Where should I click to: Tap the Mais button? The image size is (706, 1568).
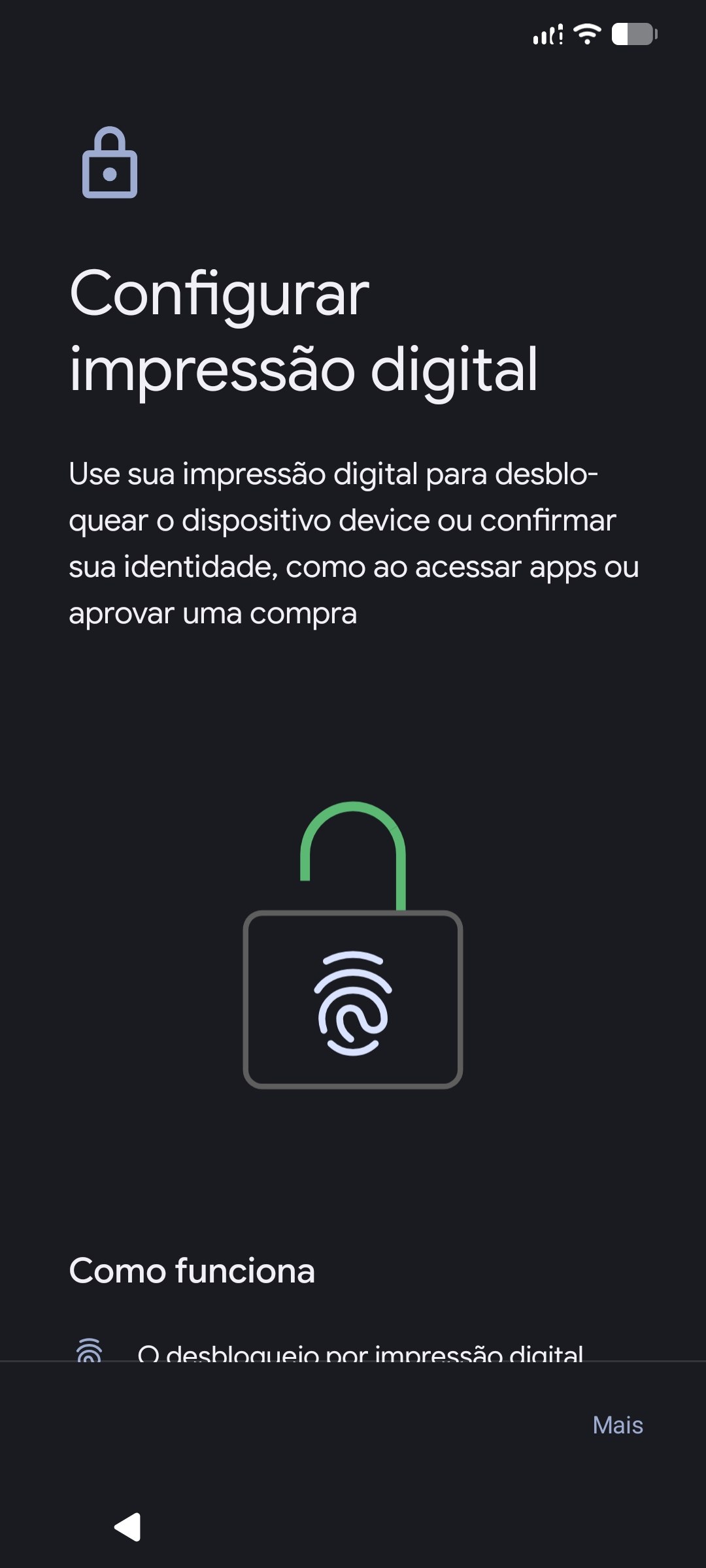click(x=618, y=1425)
